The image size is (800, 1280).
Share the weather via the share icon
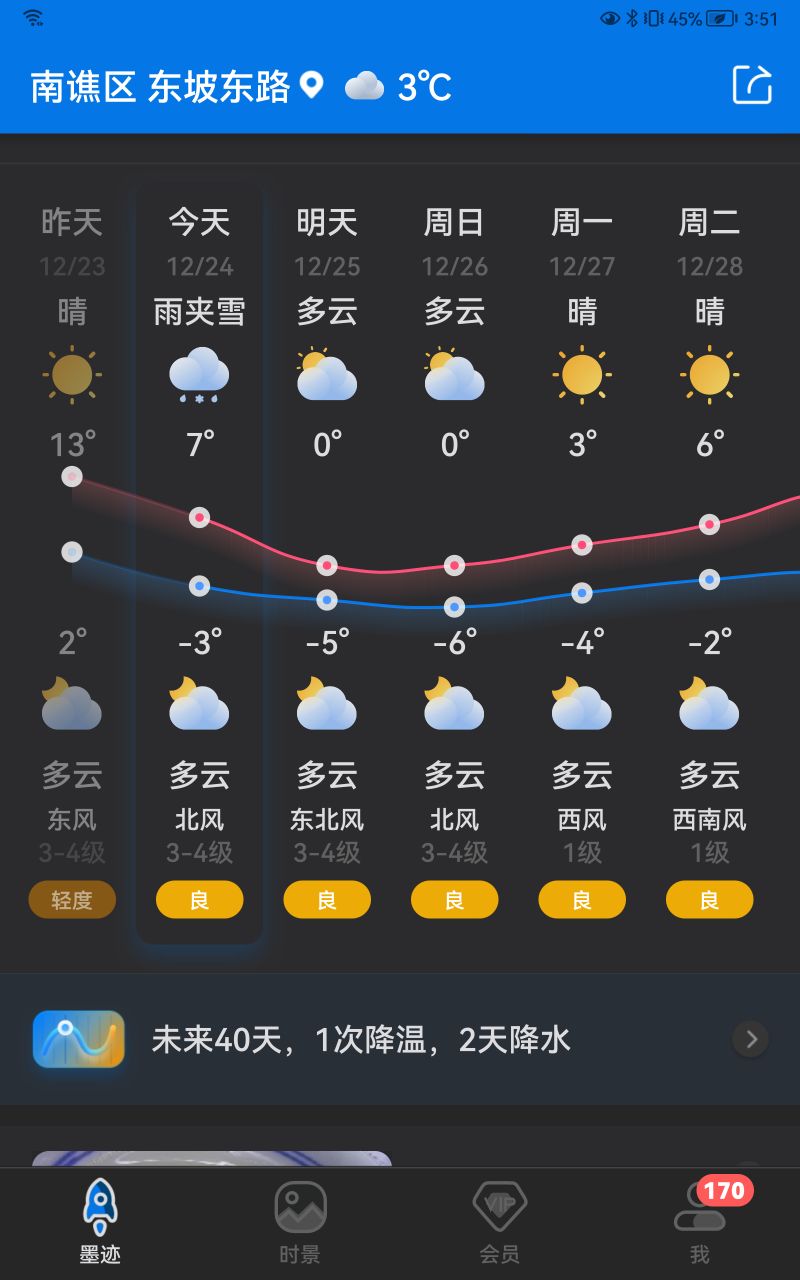752,85
